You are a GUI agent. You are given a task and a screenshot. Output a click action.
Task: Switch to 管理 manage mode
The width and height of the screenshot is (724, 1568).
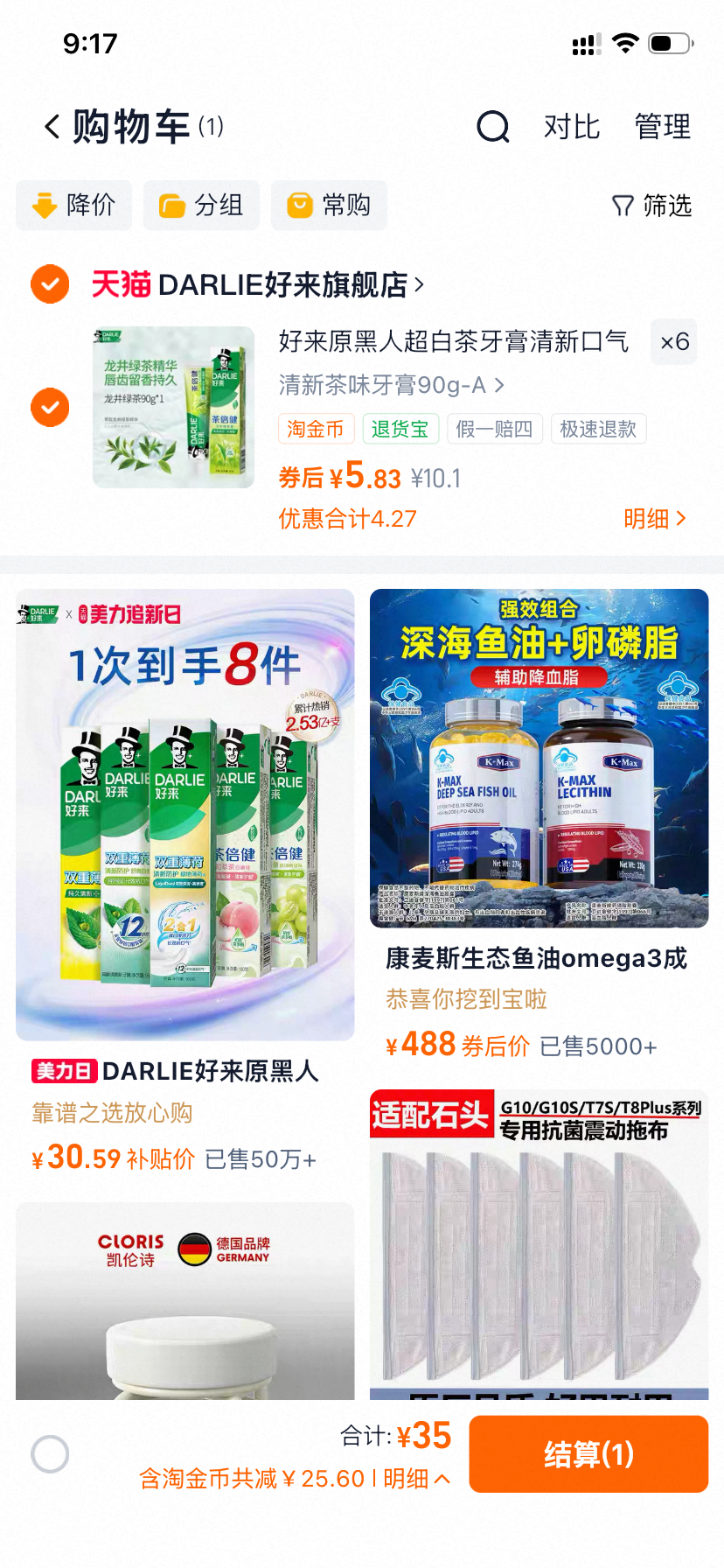662,127
